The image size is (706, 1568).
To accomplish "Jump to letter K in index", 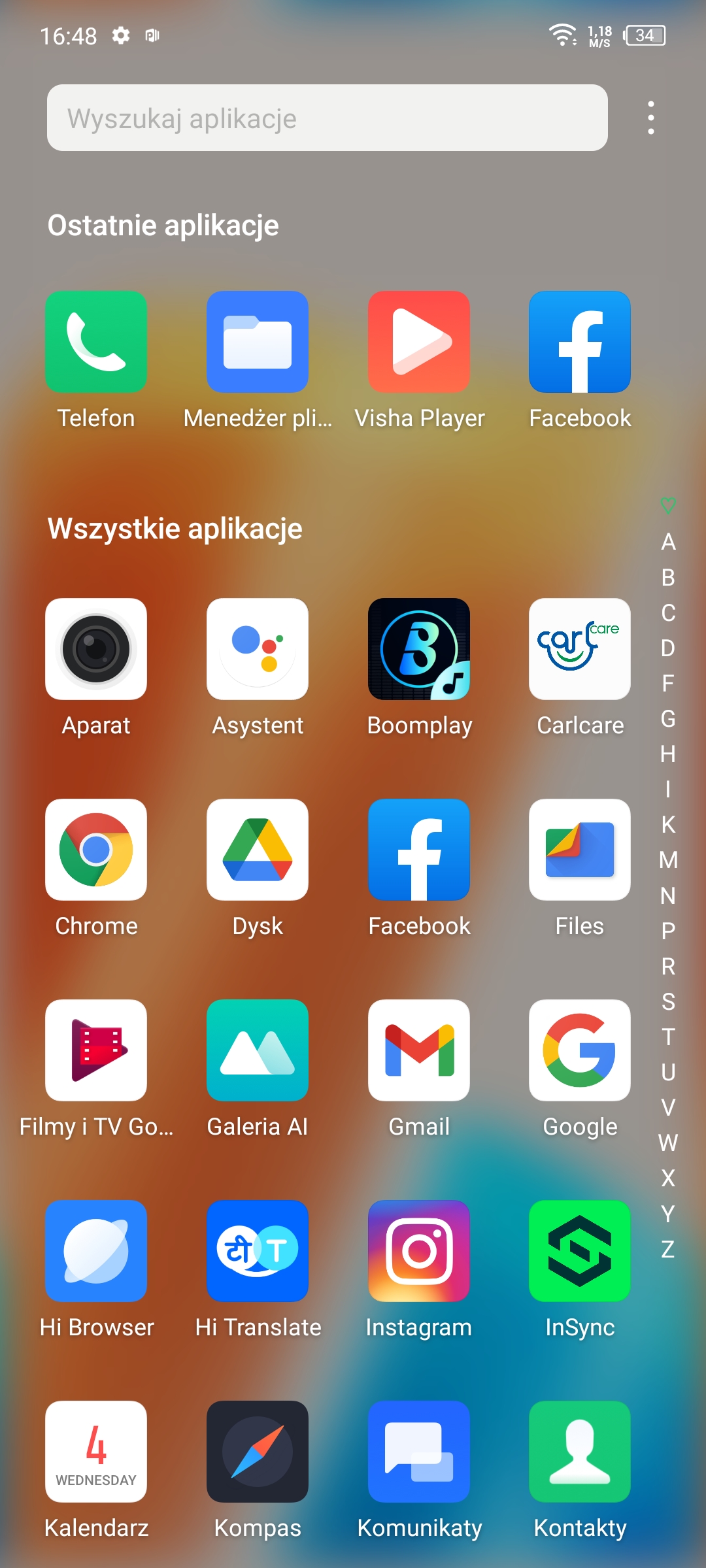I will coord(667,825).
